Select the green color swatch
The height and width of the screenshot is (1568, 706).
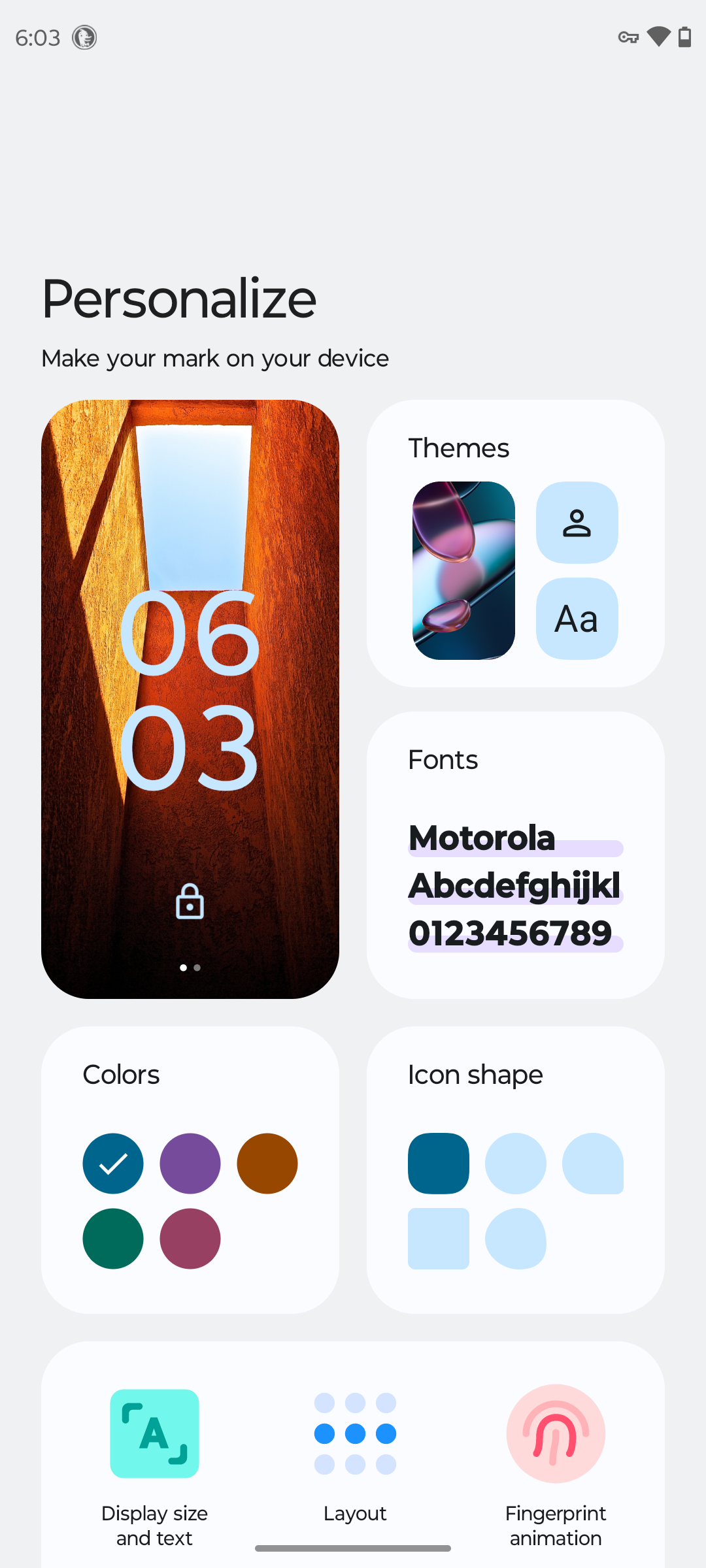[x=113, y=1239]
